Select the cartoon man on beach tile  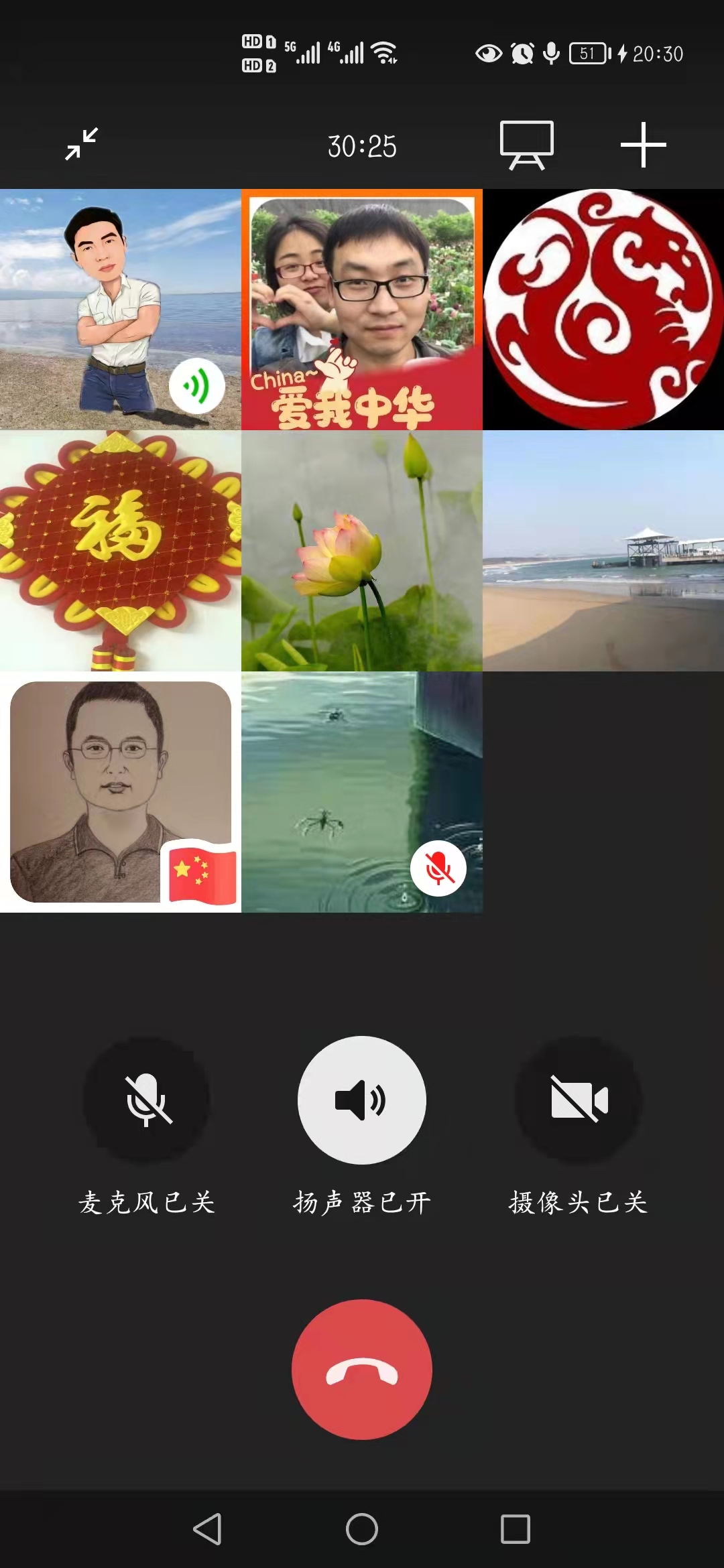pos(121,310)
